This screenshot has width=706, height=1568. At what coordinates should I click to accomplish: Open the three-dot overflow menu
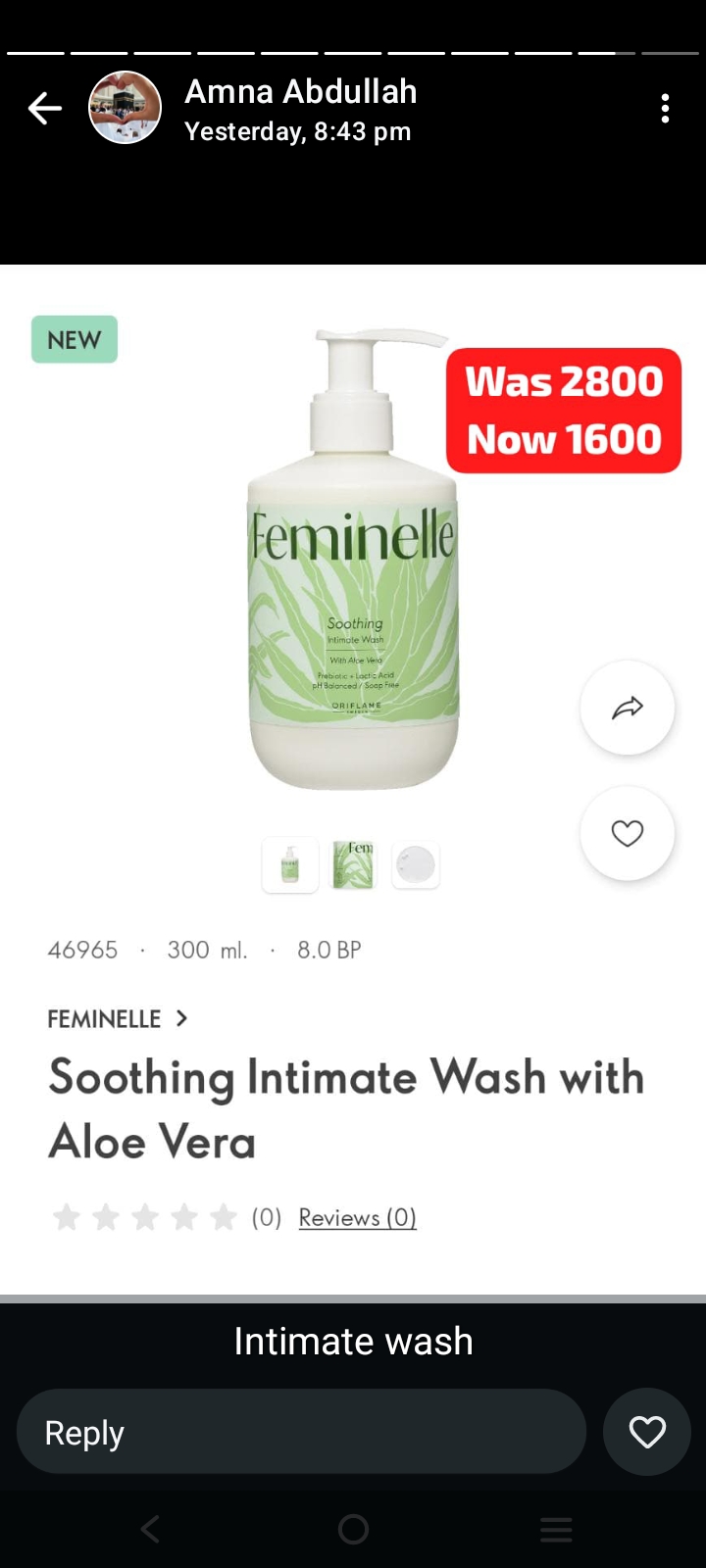pyautogui.click(x=666, y=109)
